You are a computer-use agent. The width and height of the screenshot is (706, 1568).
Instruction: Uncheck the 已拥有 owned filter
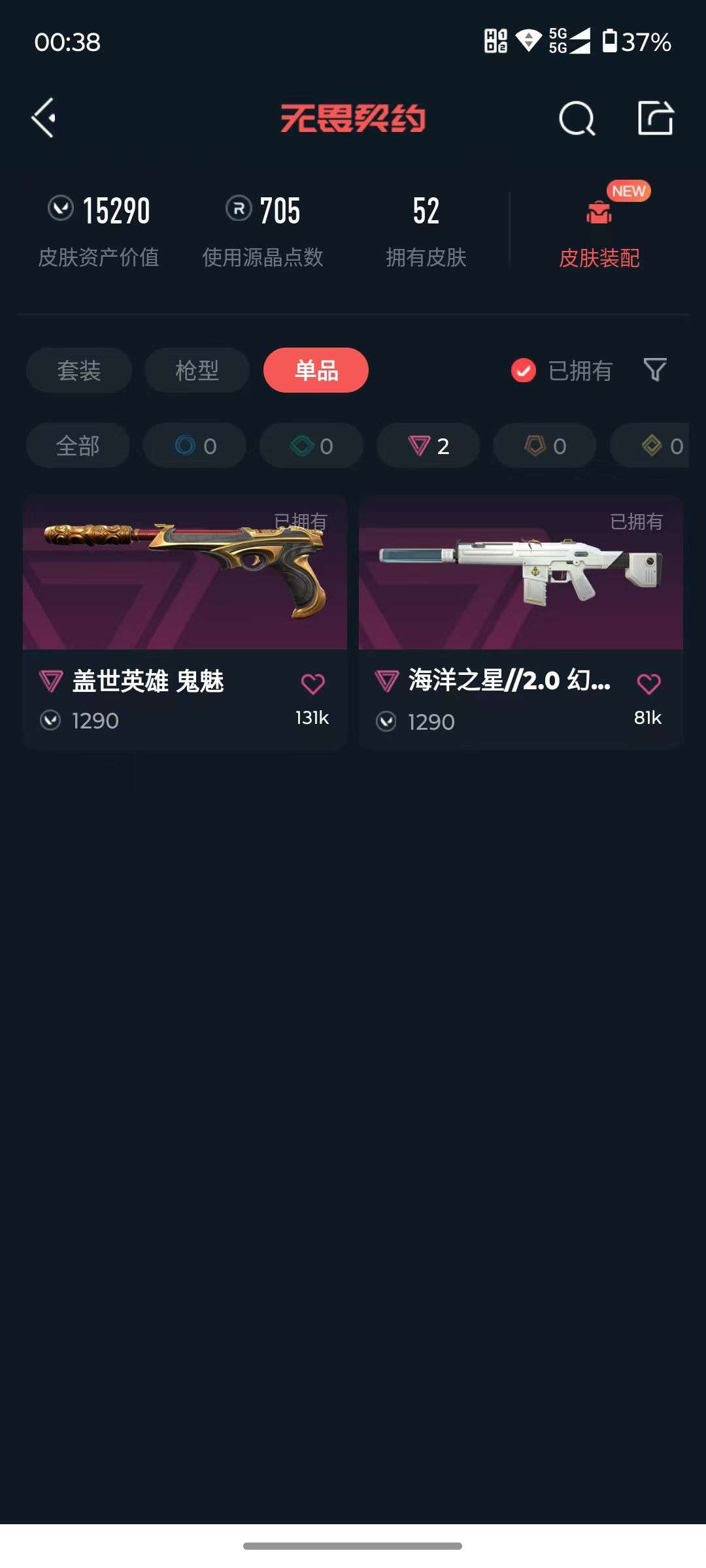(x=523, y=370)
